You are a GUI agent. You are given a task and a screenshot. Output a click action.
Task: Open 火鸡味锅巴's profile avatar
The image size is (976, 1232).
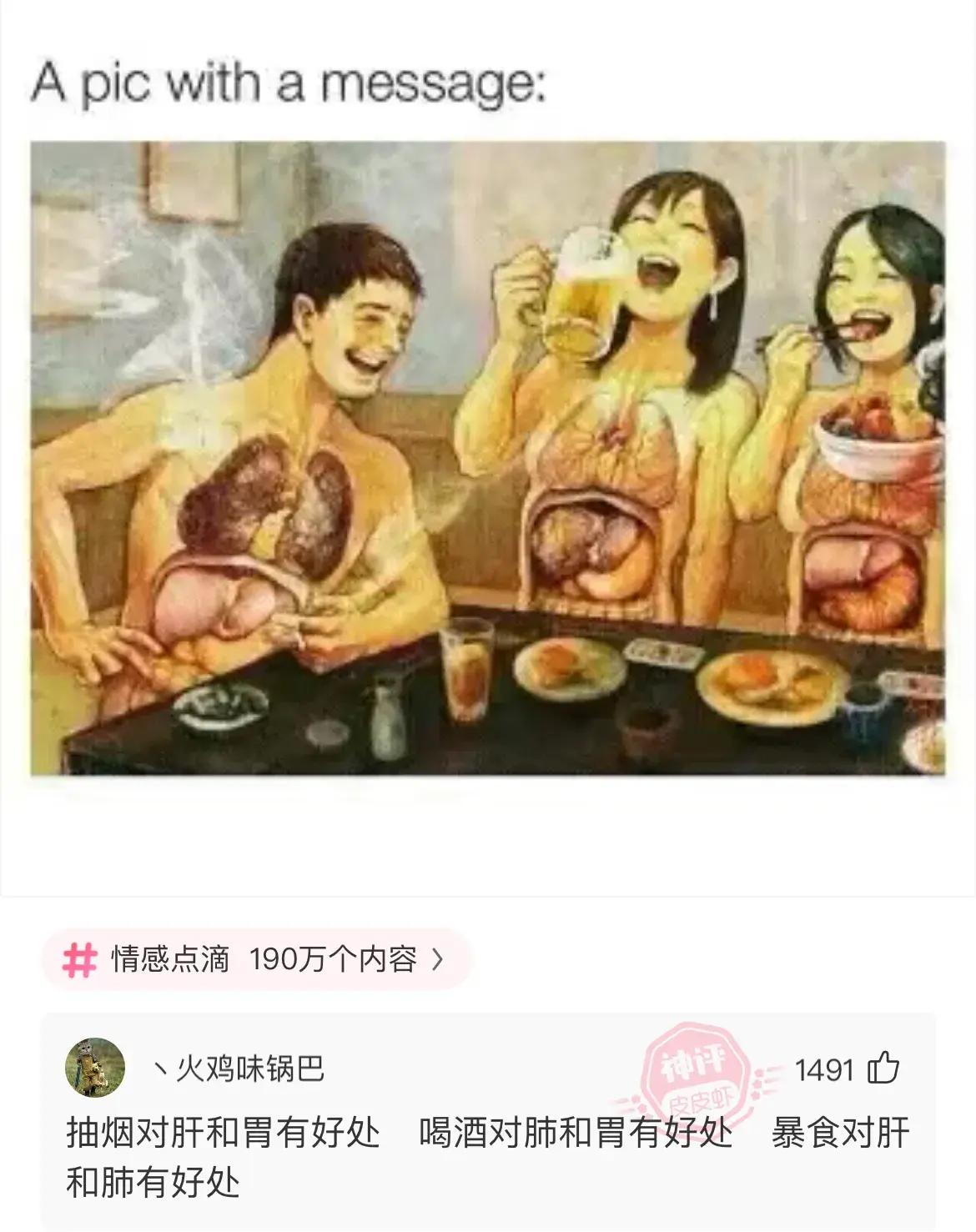pos(95,1068)
